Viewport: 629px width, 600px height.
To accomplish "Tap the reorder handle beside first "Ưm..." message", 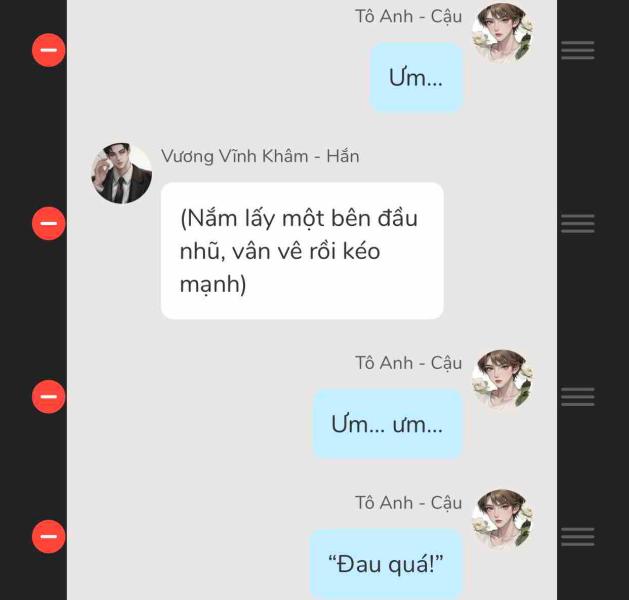I will [x=577, y=50].
